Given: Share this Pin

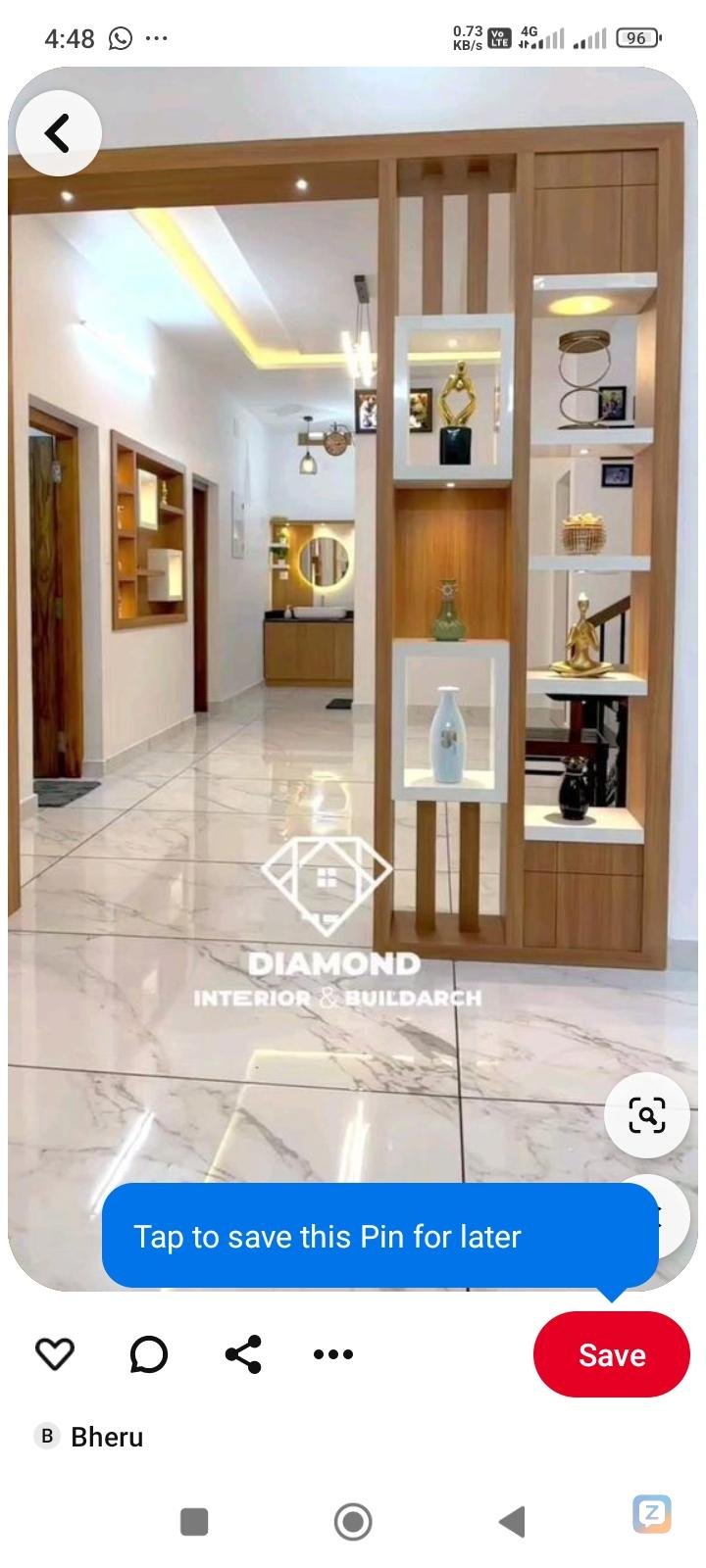Looking at the screenshot, I should 243,1354.
